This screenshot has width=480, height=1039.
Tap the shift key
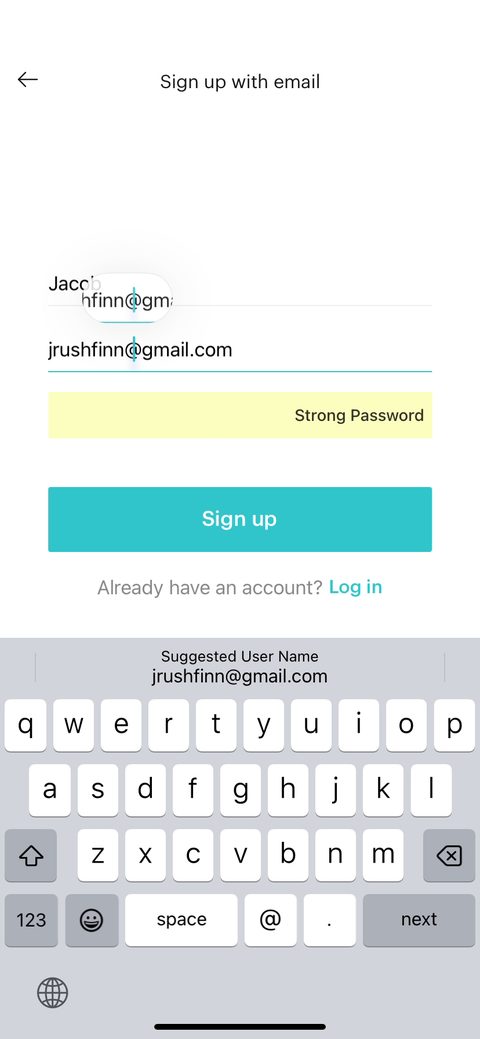[31, 856]
